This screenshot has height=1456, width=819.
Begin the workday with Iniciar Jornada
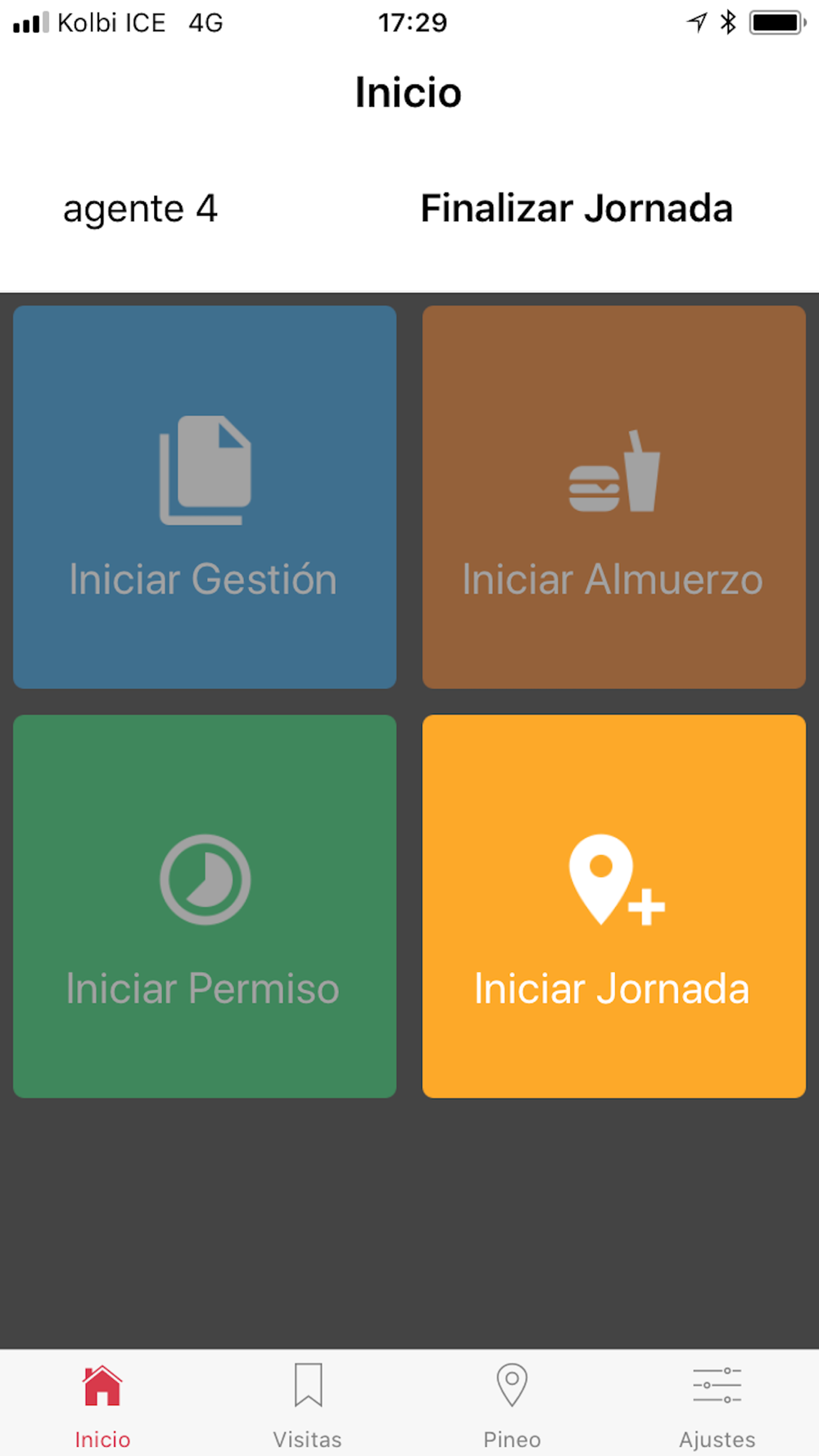point(614,907)
